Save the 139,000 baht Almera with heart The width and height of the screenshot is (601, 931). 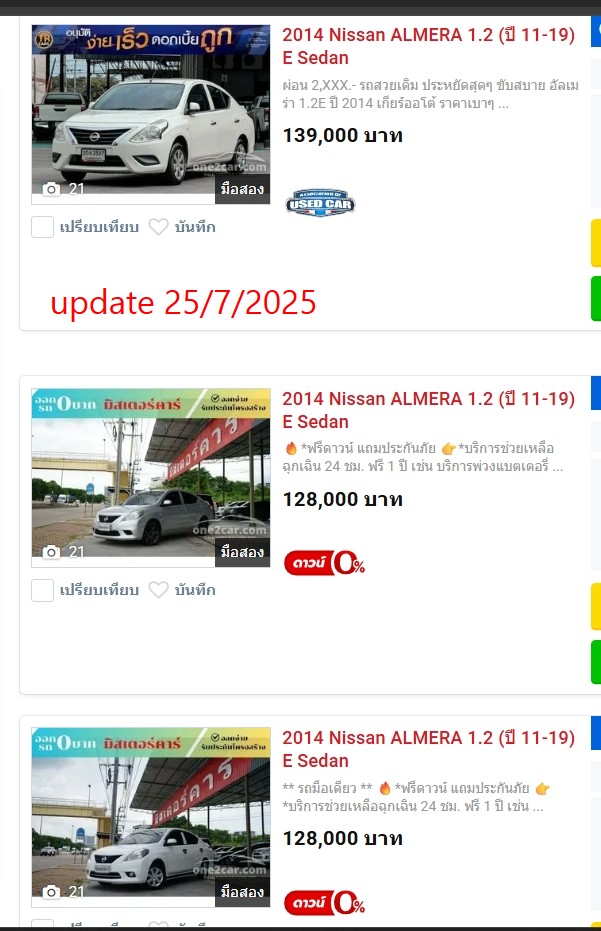point(158,227)
